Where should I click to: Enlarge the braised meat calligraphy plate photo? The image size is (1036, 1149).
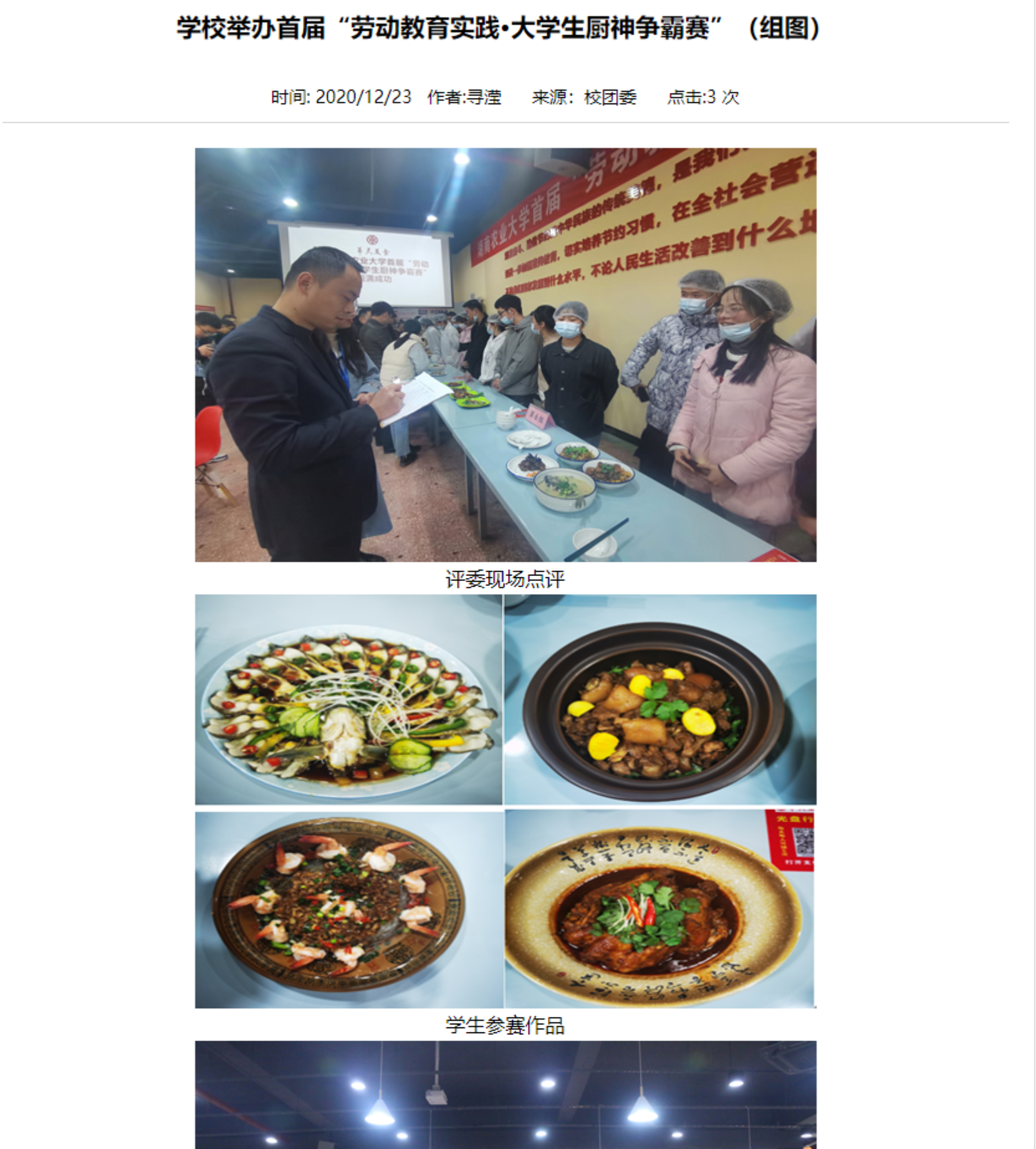point(660,910)
